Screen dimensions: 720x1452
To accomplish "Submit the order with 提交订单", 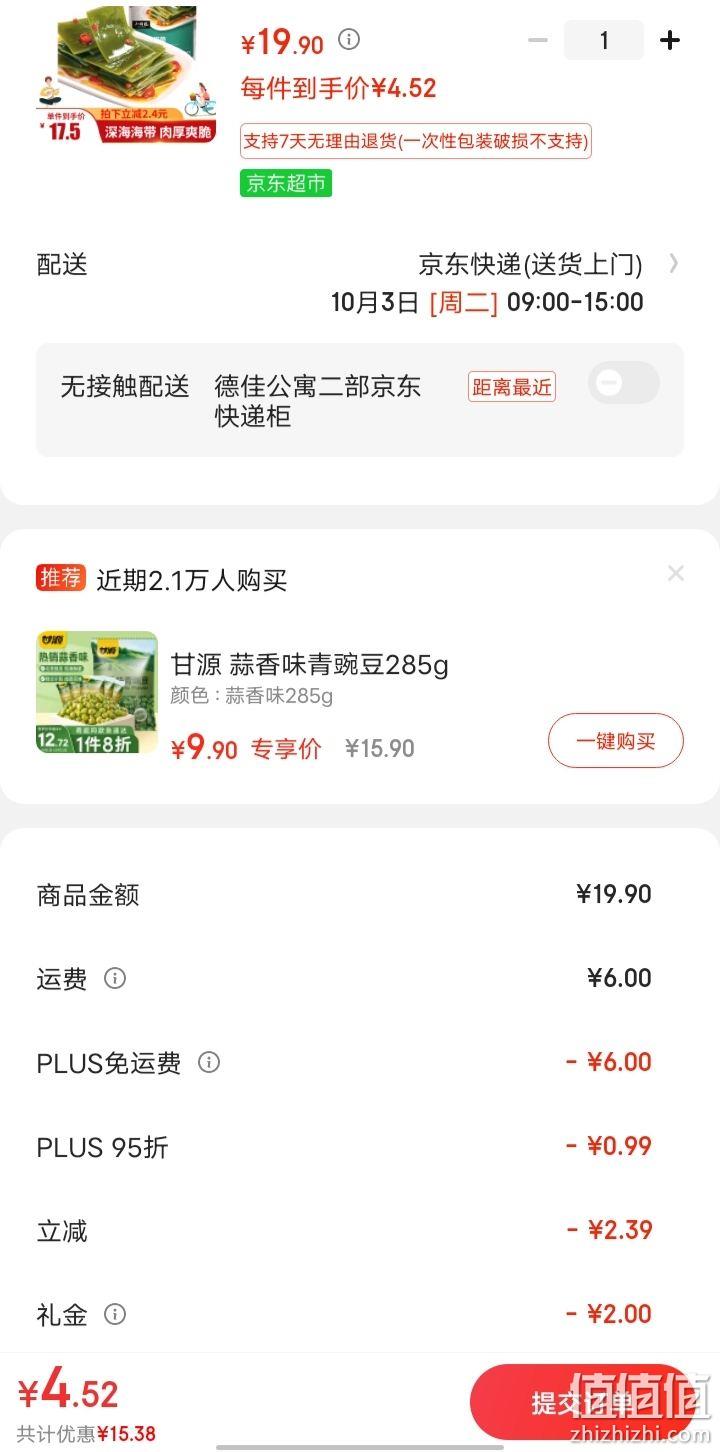I will coord(582,1402).
